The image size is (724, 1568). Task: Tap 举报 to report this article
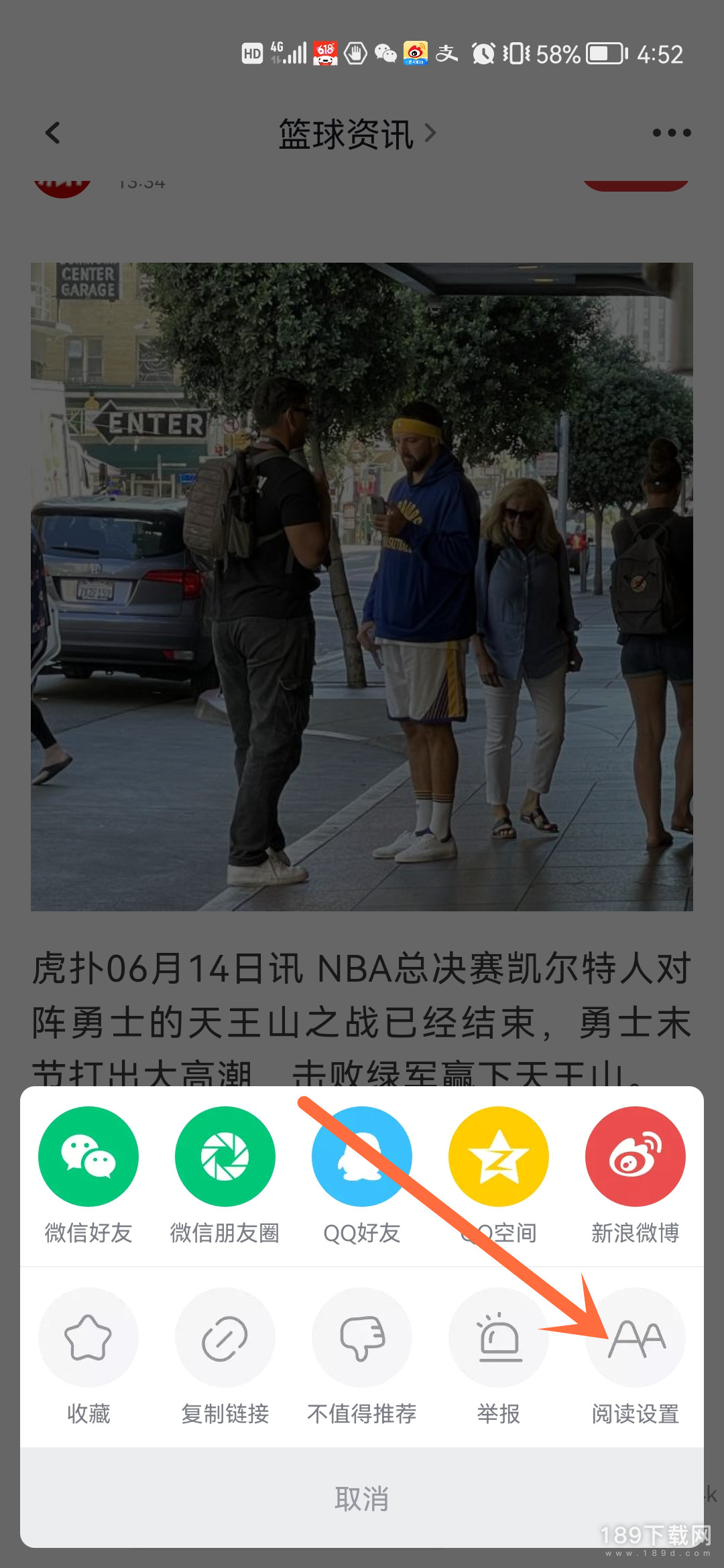click(499, 1337)
